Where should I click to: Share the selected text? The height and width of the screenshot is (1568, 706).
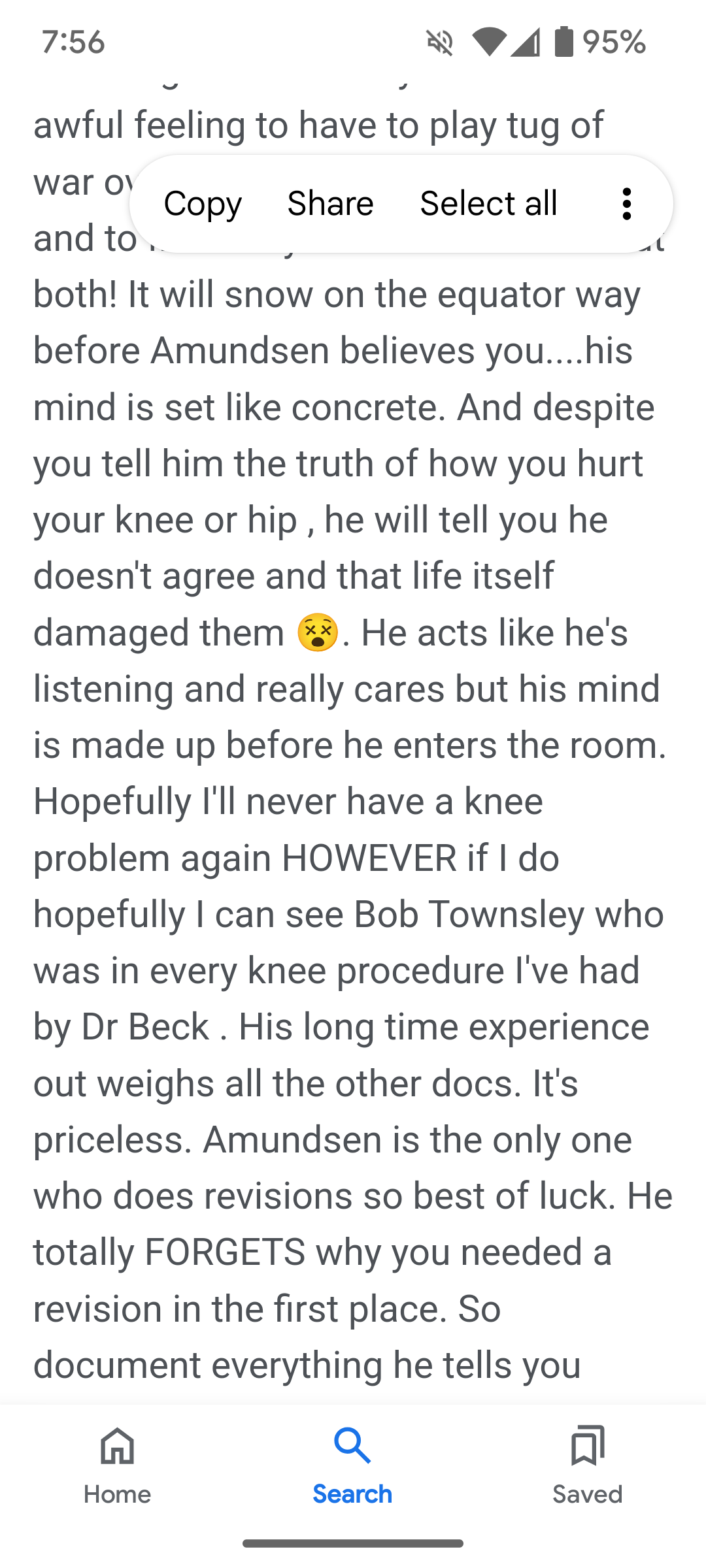(x=330, y=203)
